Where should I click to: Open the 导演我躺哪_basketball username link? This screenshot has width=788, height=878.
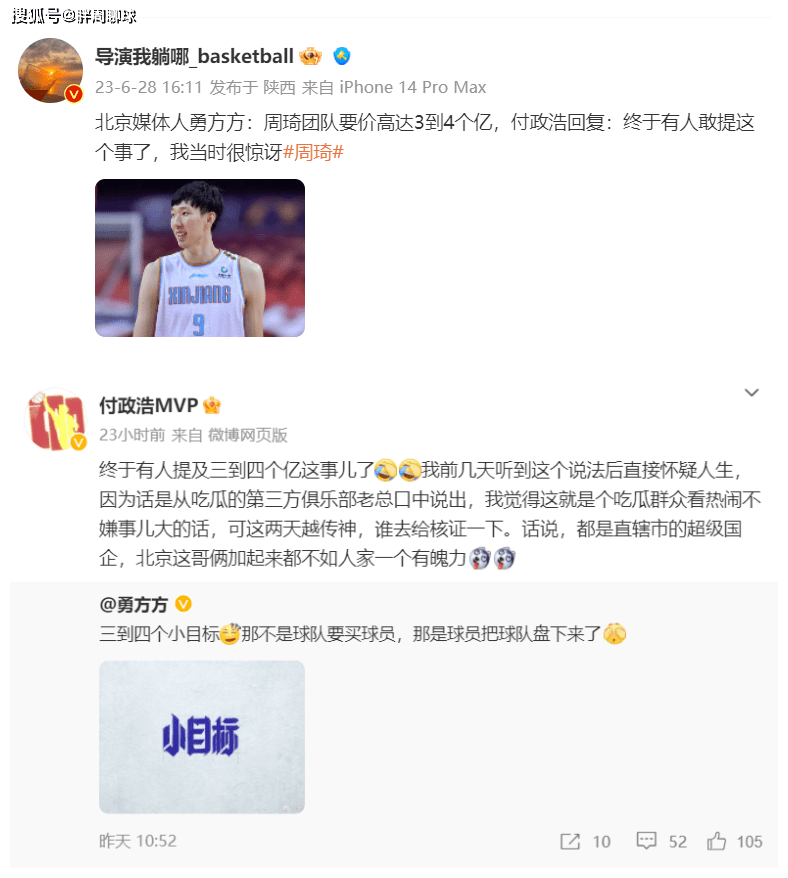[194, 56]
